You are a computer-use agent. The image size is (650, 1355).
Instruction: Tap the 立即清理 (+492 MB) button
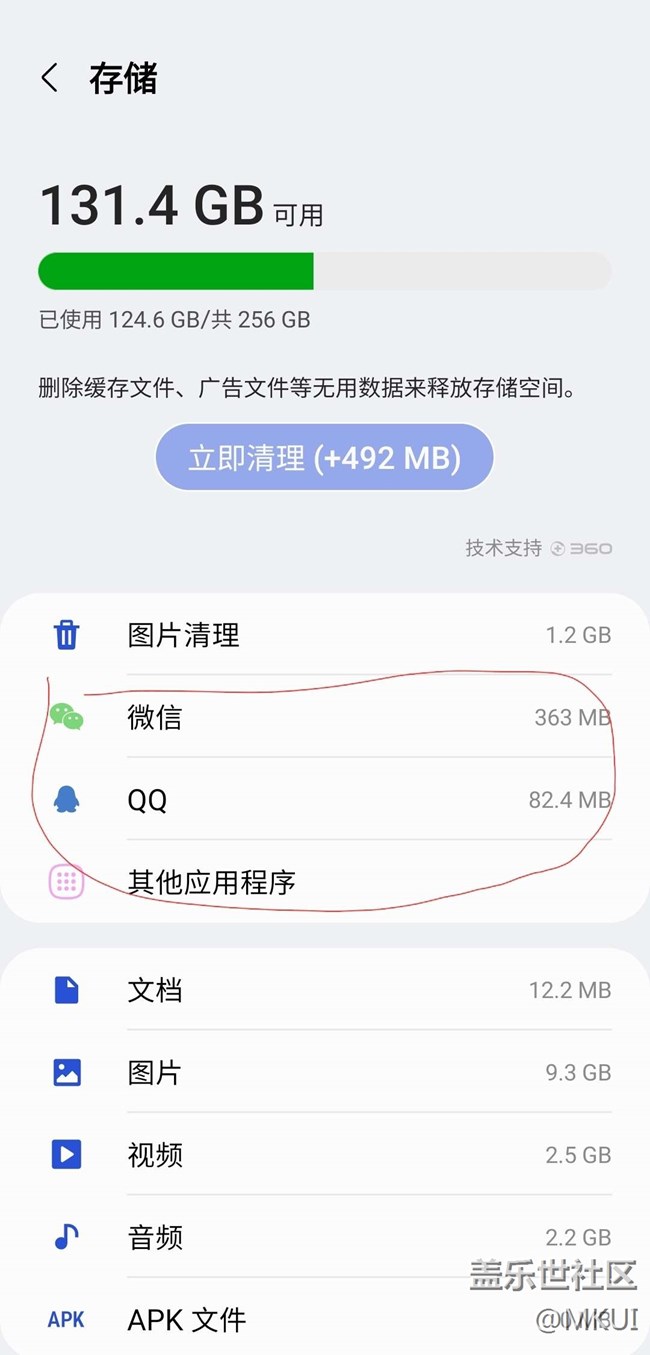[x=324, y=458]
